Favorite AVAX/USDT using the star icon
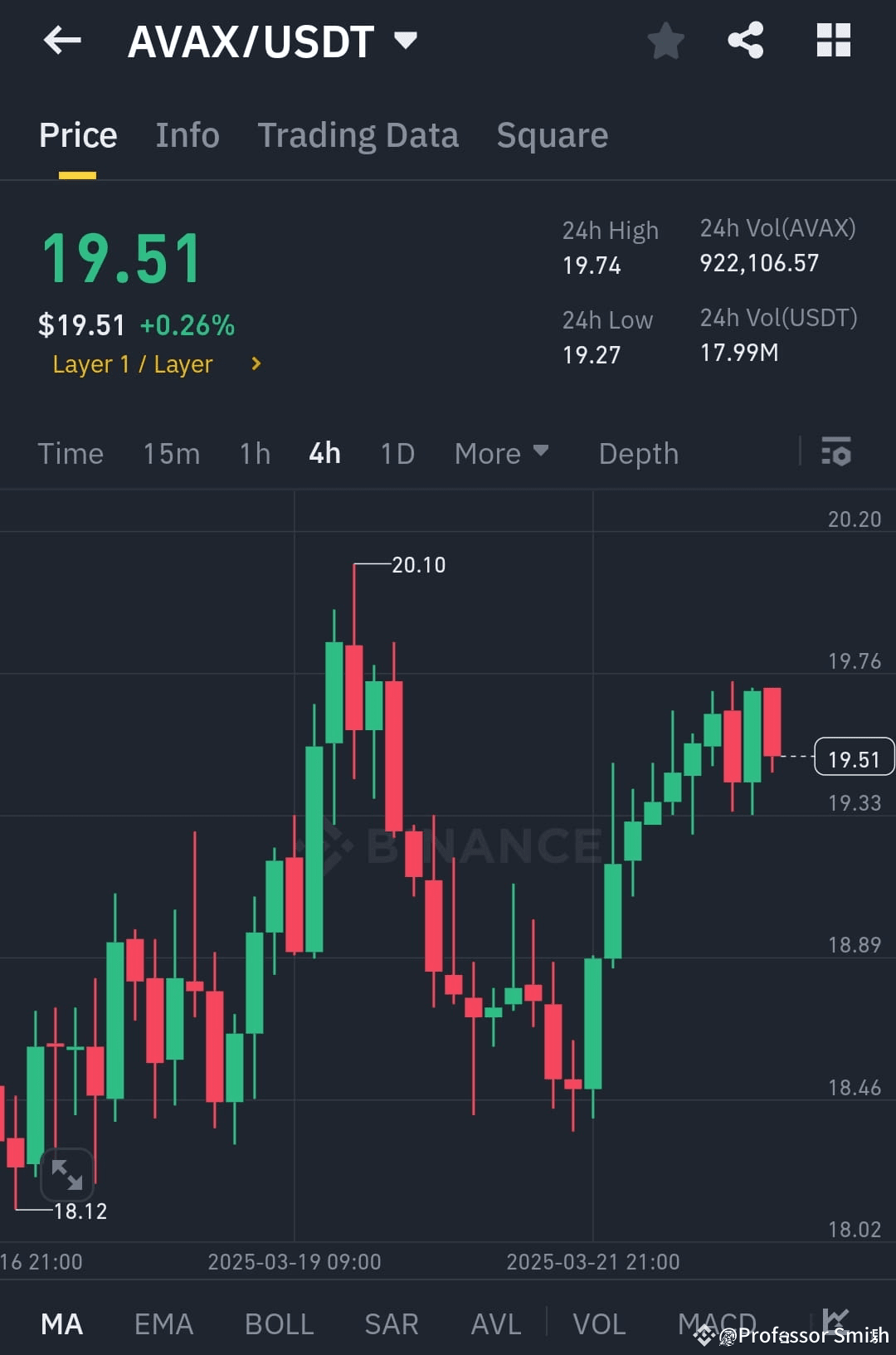 point(665,40)
